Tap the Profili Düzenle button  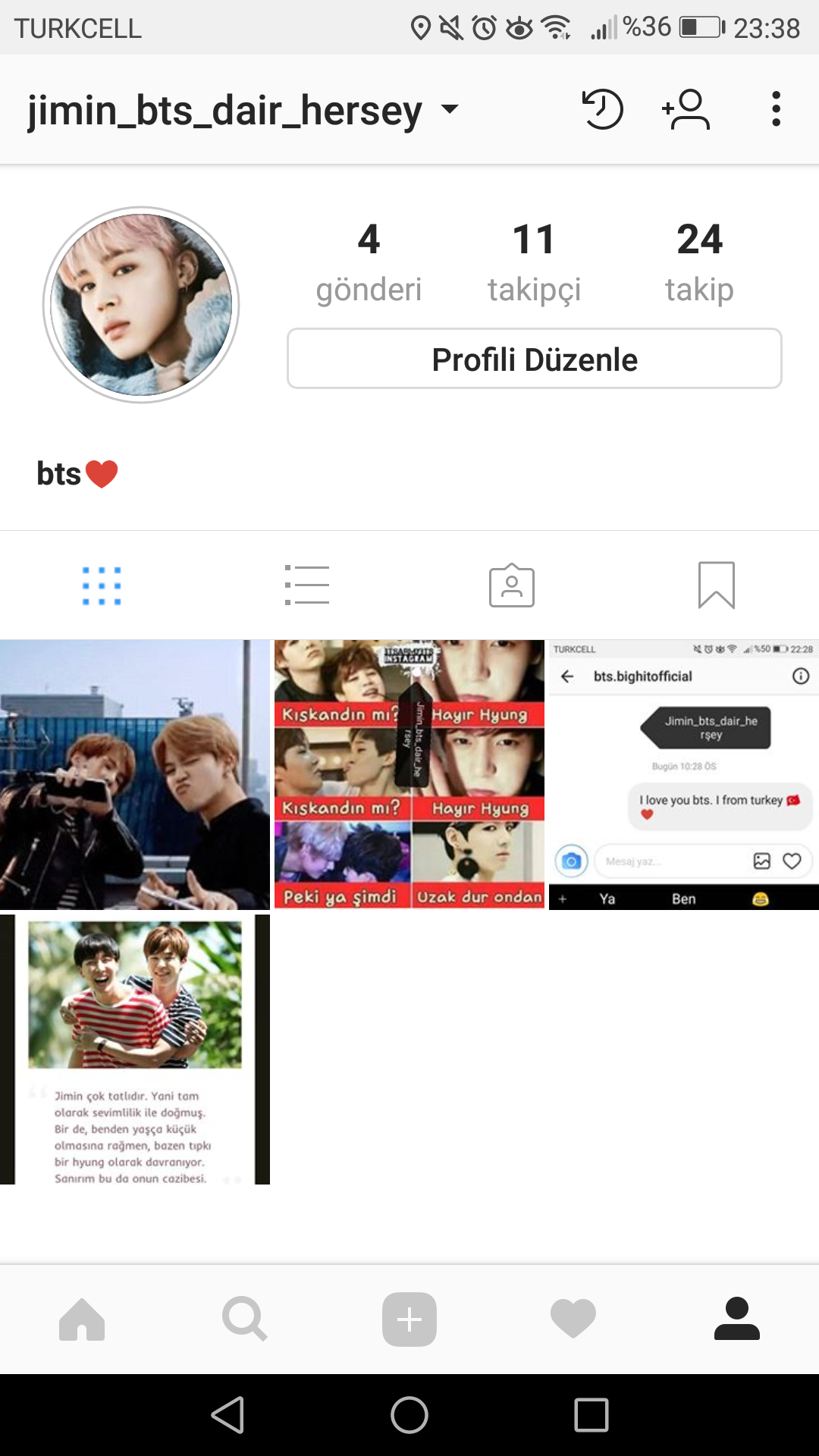(534, 359)
